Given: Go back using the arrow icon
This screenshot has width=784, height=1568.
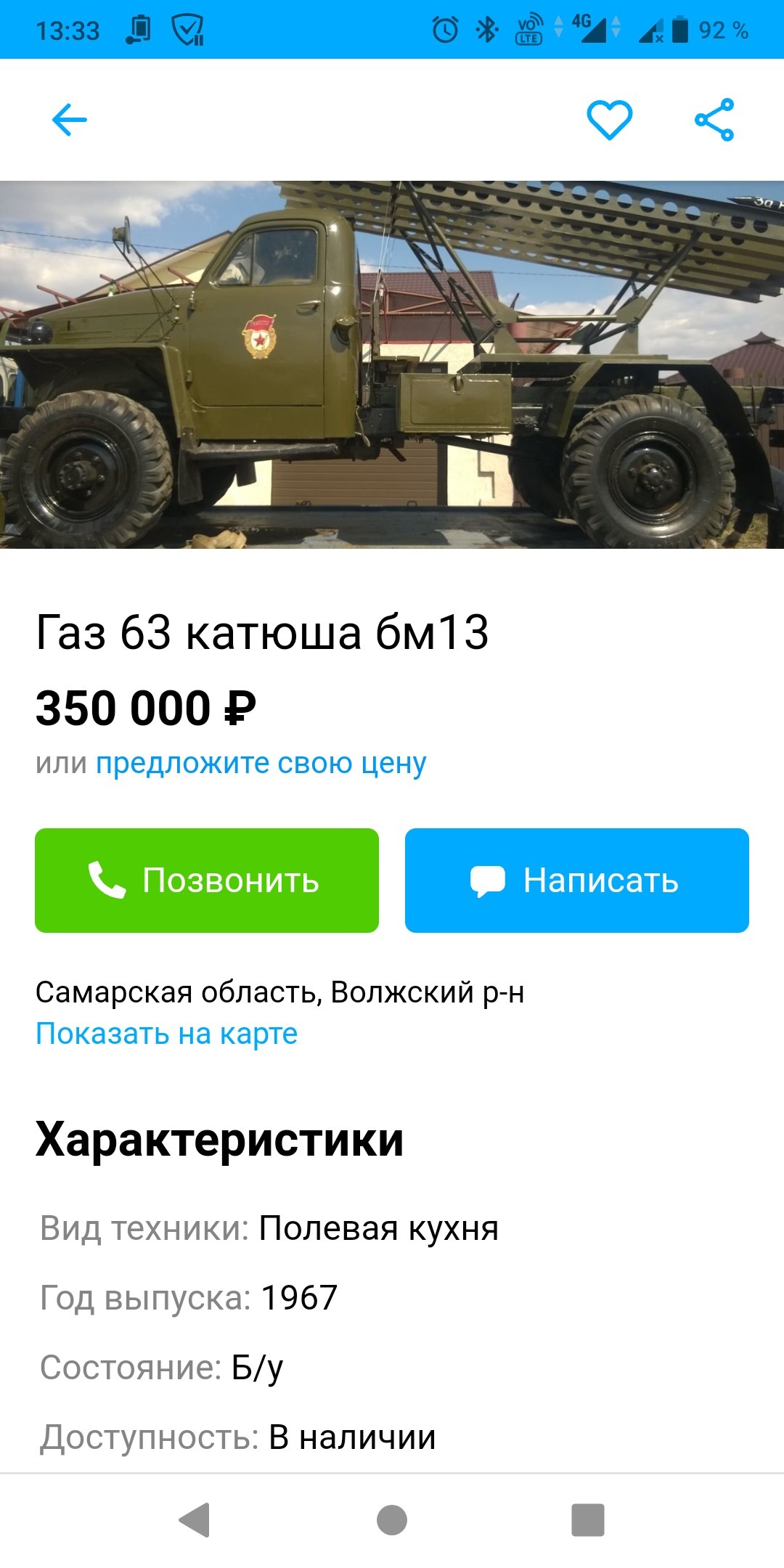Looking at the screenshot, I should (x=70, y=120).
